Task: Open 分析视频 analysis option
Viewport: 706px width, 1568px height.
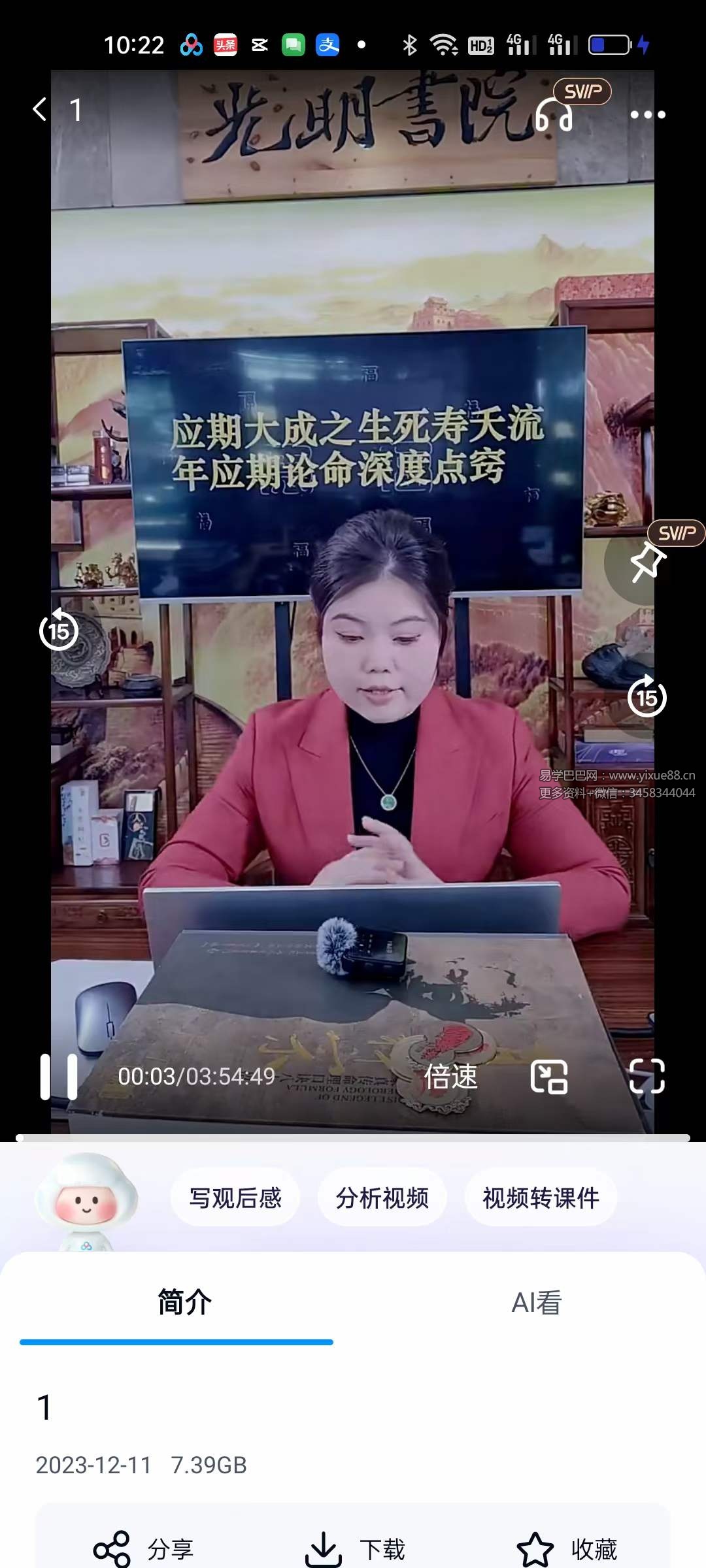Action: (x=382, y=1196)
